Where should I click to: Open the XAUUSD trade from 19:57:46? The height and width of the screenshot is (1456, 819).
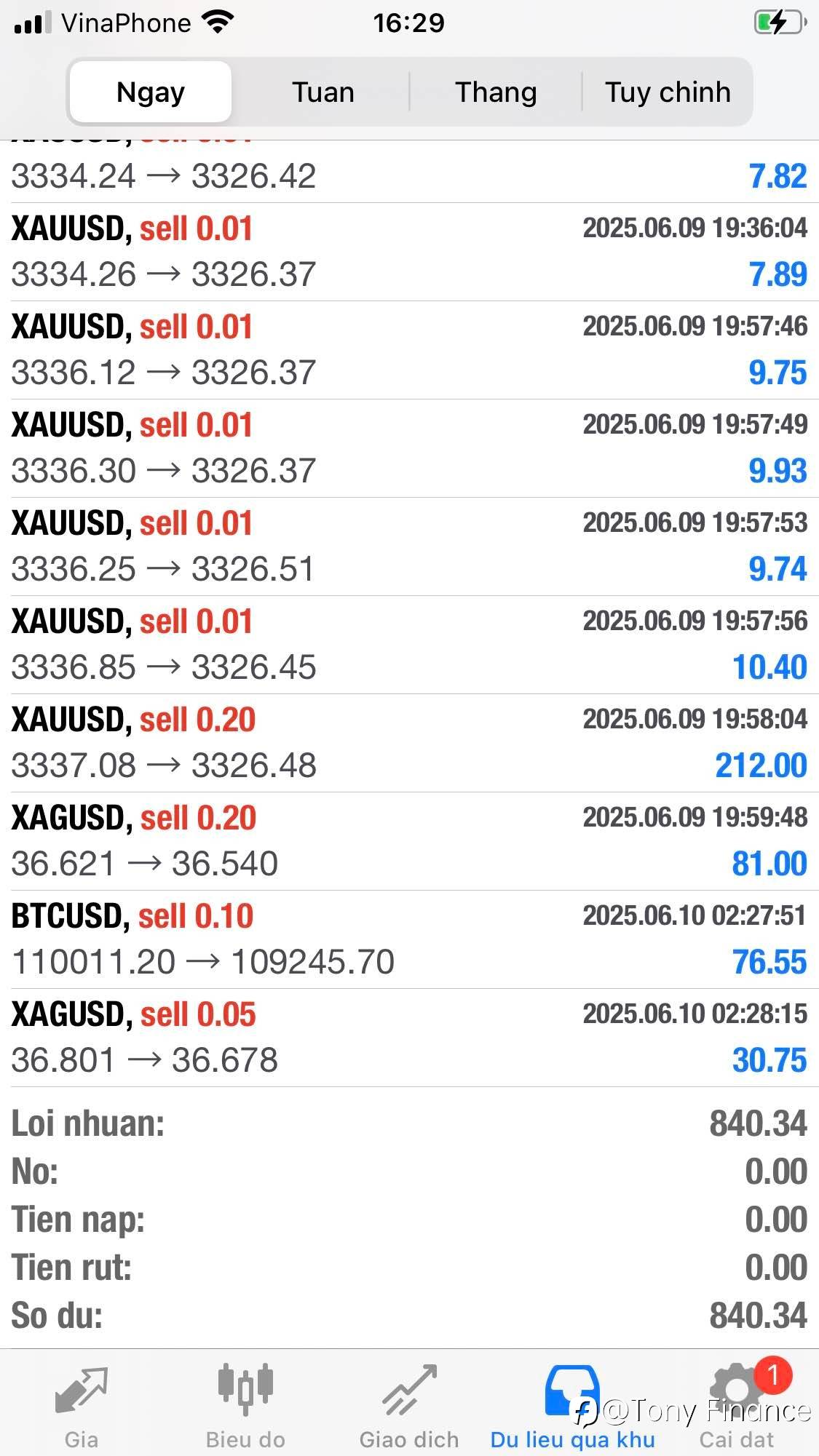tap(409, 350)
